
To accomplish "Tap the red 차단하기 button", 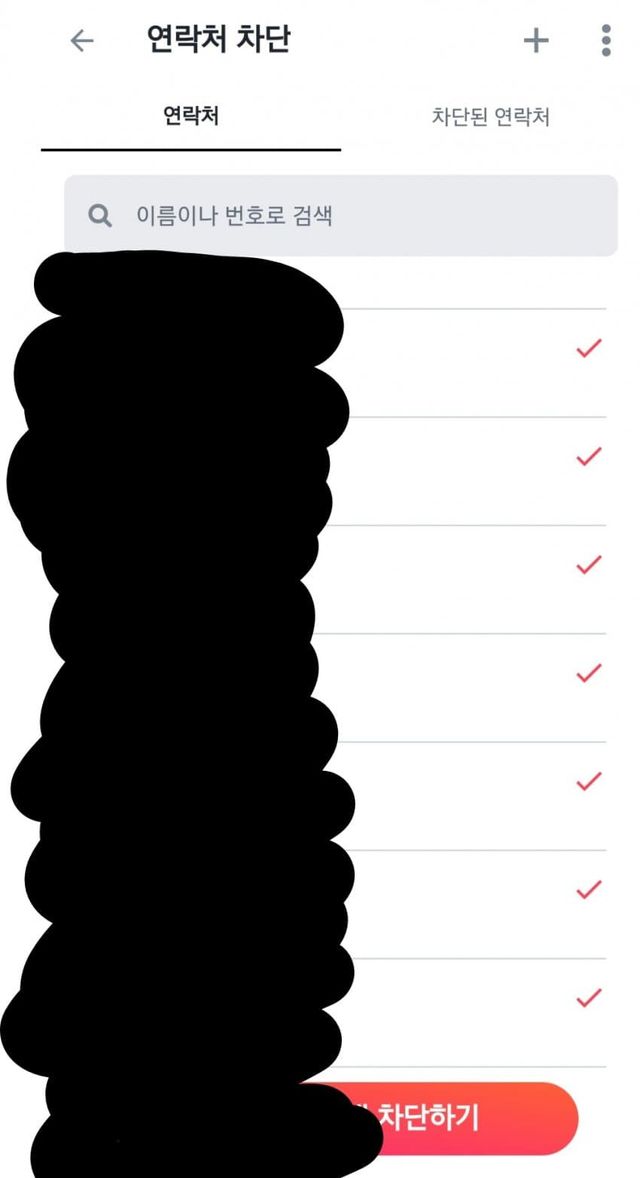I will [x=470, y=1118].
